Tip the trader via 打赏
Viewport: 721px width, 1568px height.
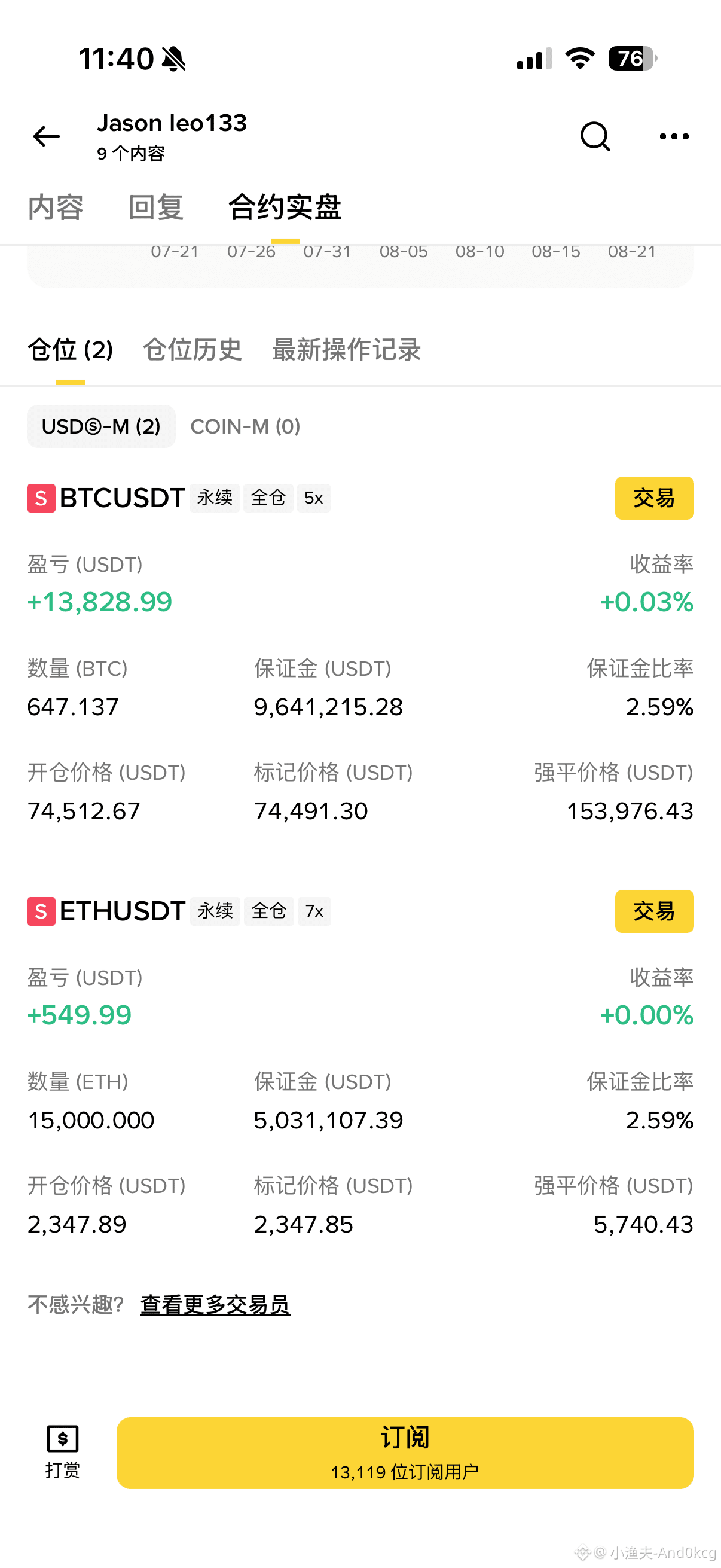point(63,1453)
